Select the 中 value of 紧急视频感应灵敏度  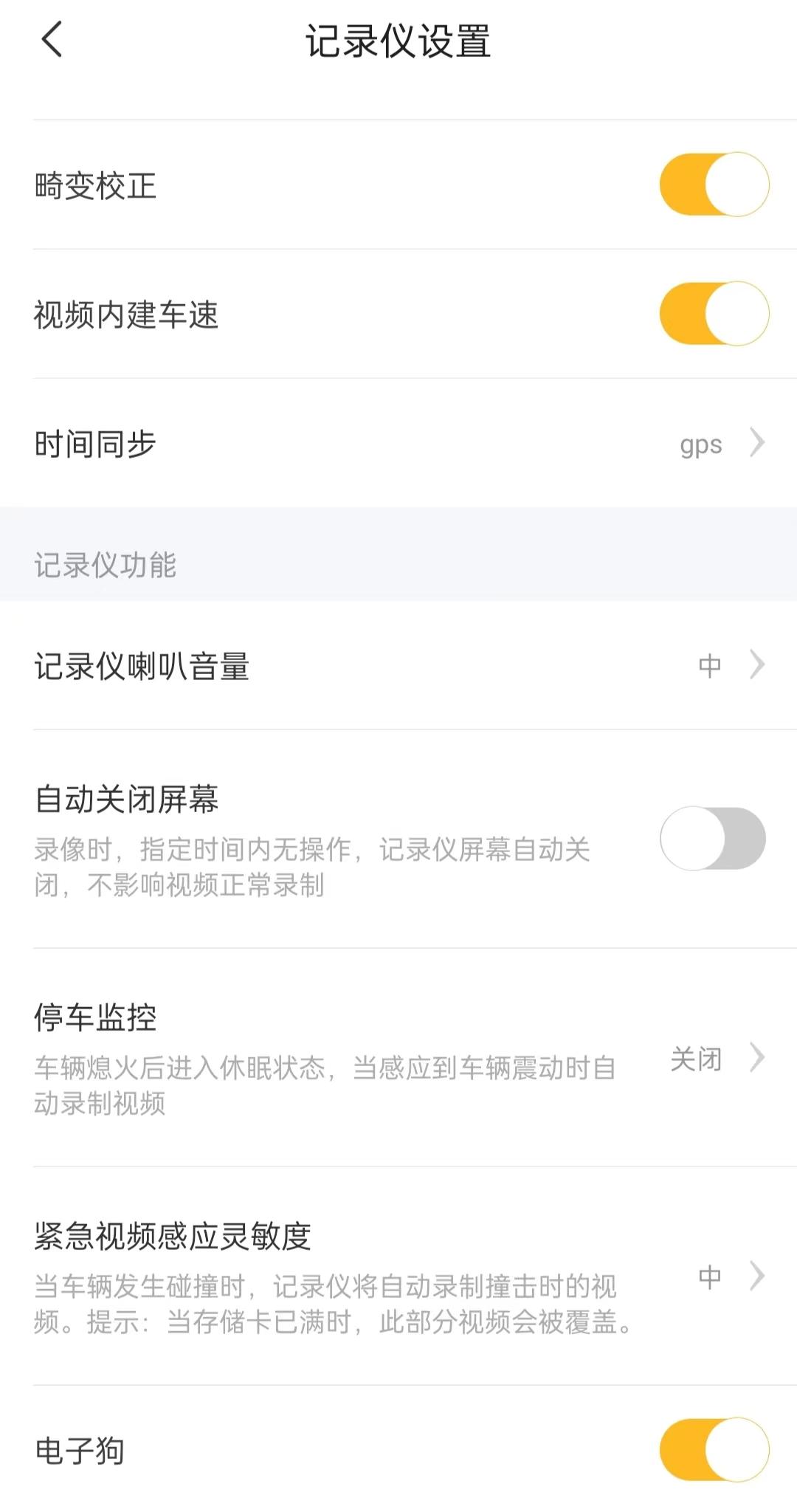pos(708,1274)
